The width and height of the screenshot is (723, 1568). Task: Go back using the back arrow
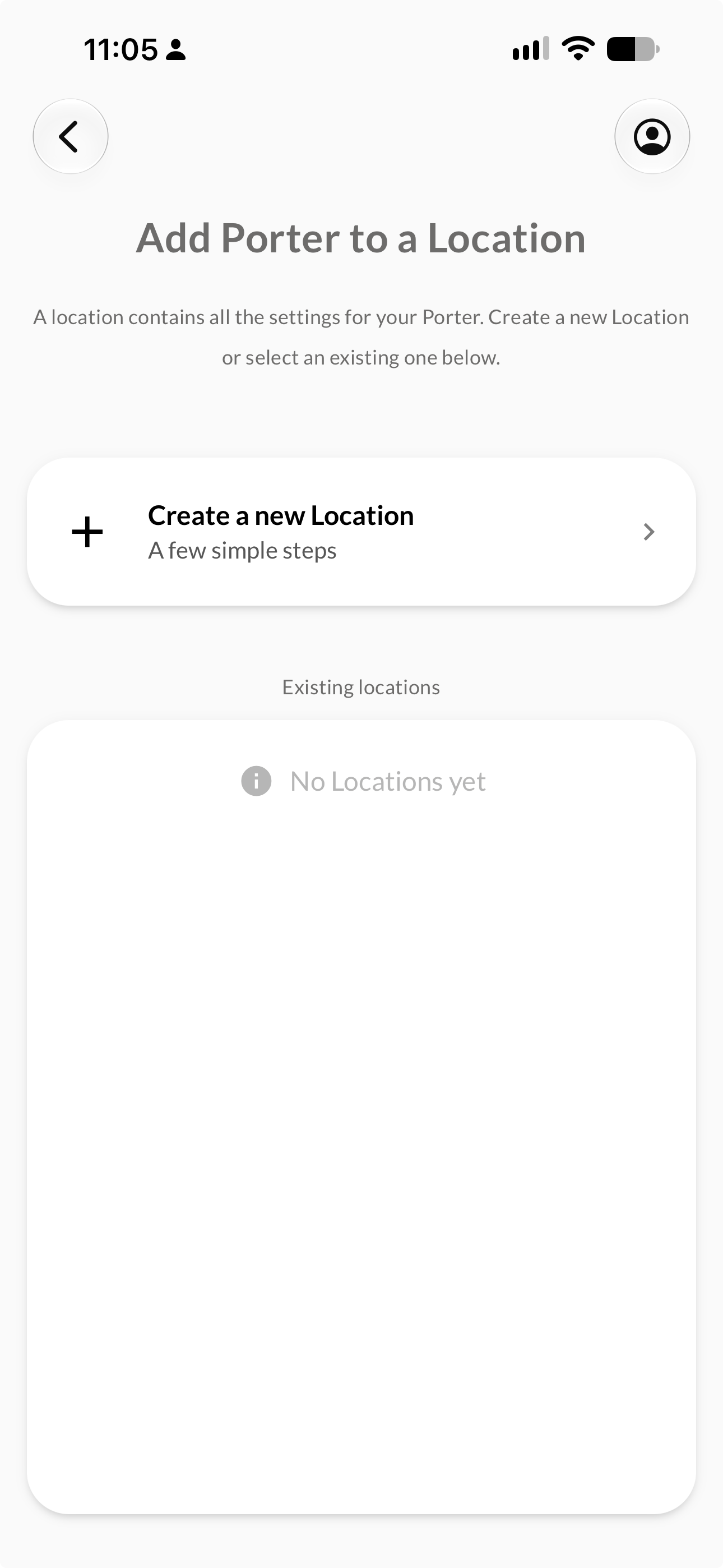(71, 136)
